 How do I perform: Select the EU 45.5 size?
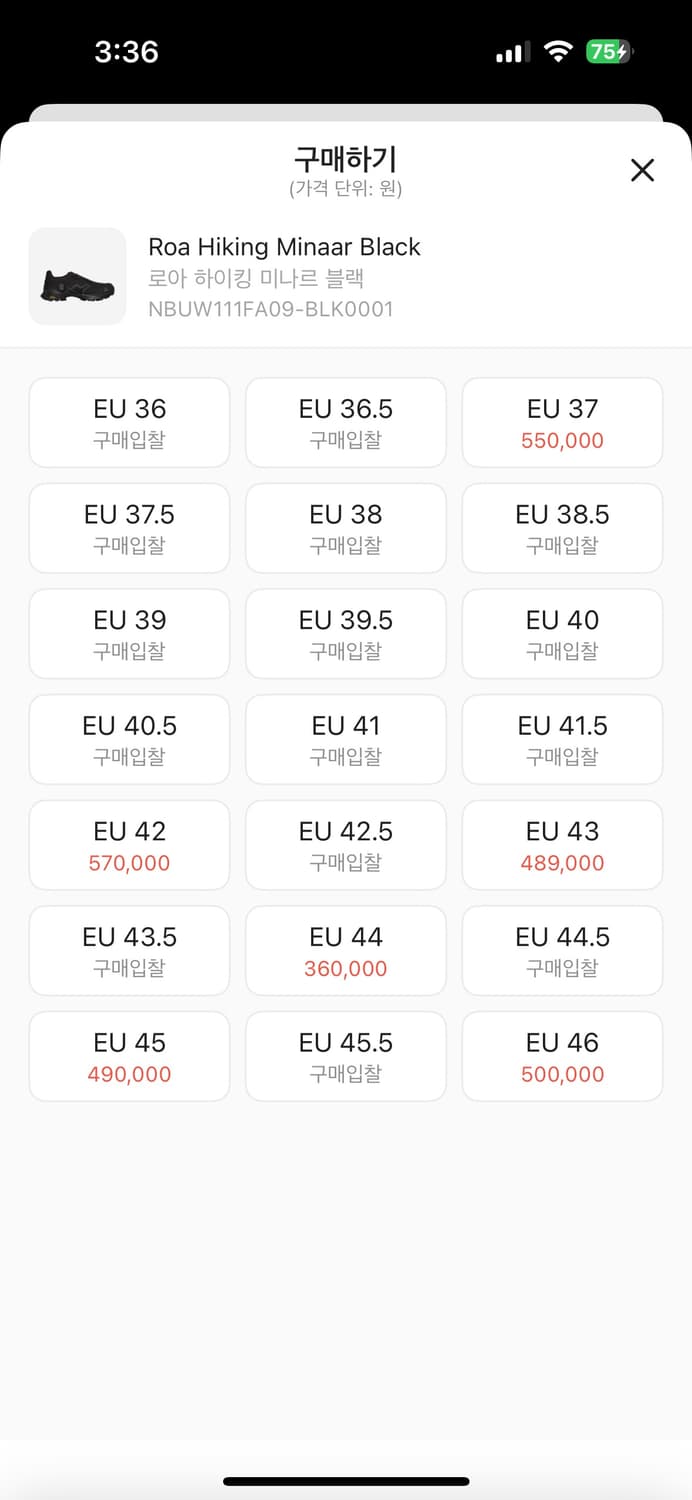346,1057
